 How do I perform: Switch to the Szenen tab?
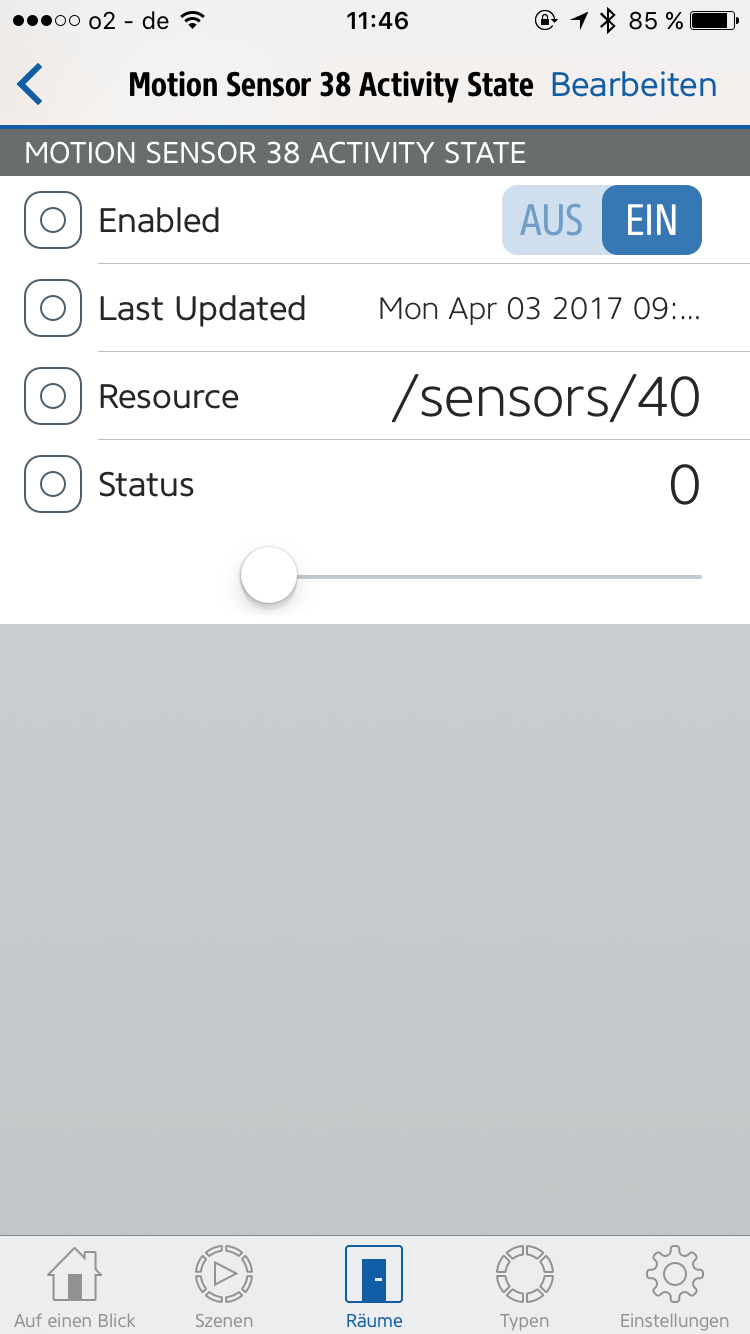pos(224,1286)
